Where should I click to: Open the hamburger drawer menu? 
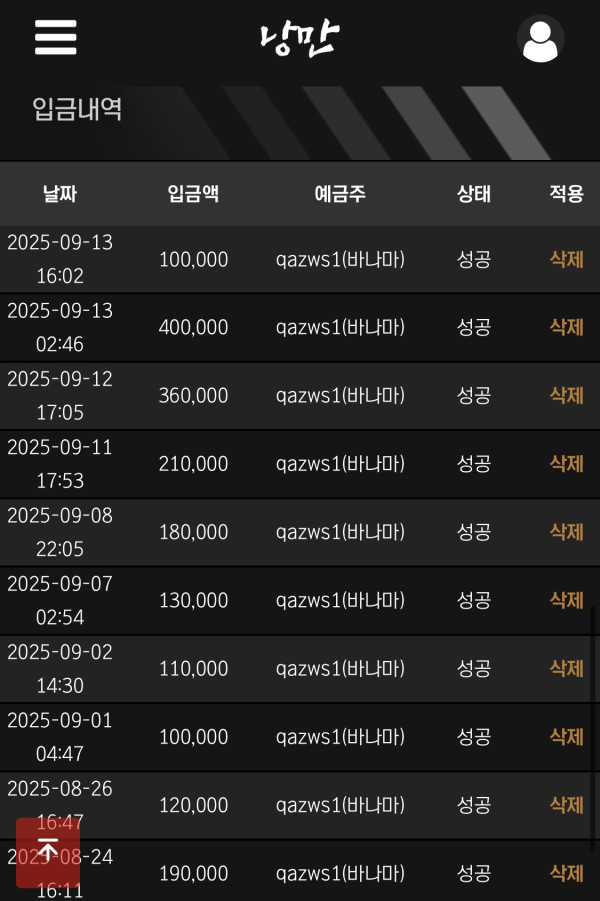tap(55, 38)
